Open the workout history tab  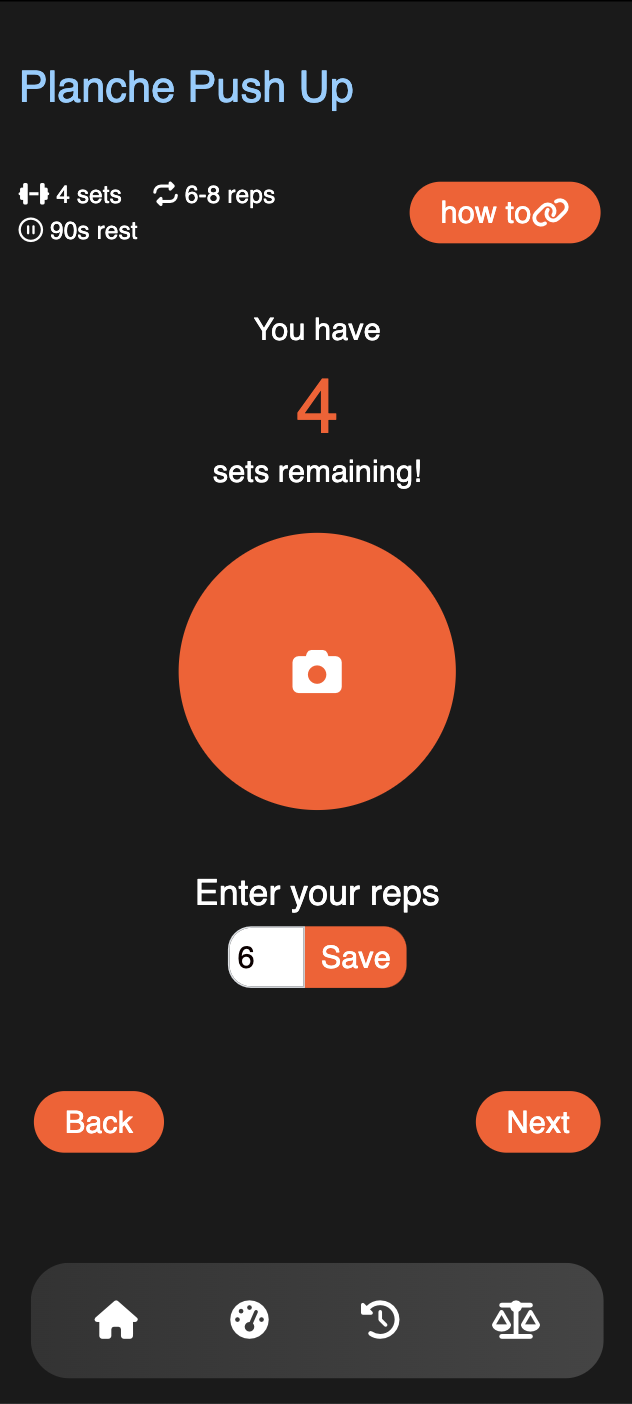click(x=381, y=1320)
